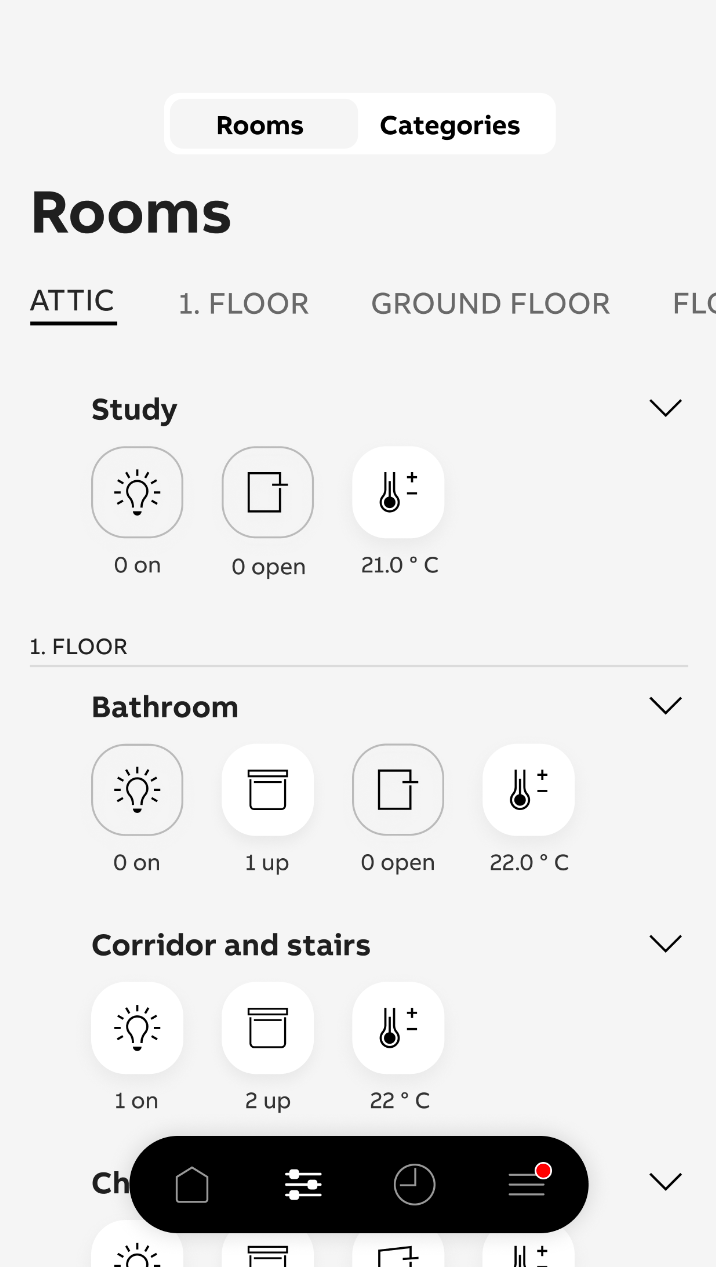Adjust Study temperature at 21.0 °C
716x1267 pixels.
point(398,492)
